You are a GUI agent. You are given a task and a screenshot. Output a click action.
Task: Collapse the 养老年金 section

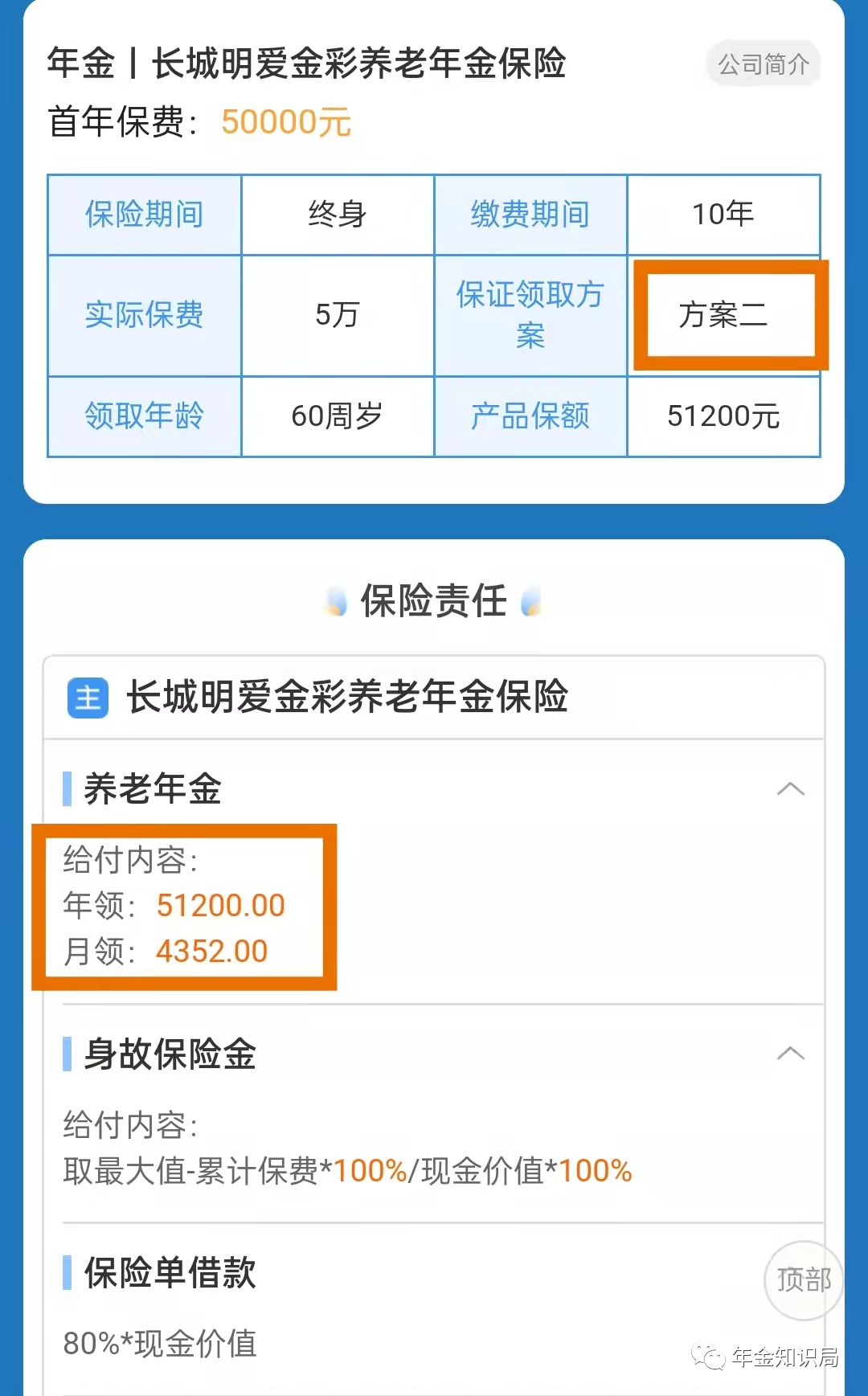[x=790, y=789]
